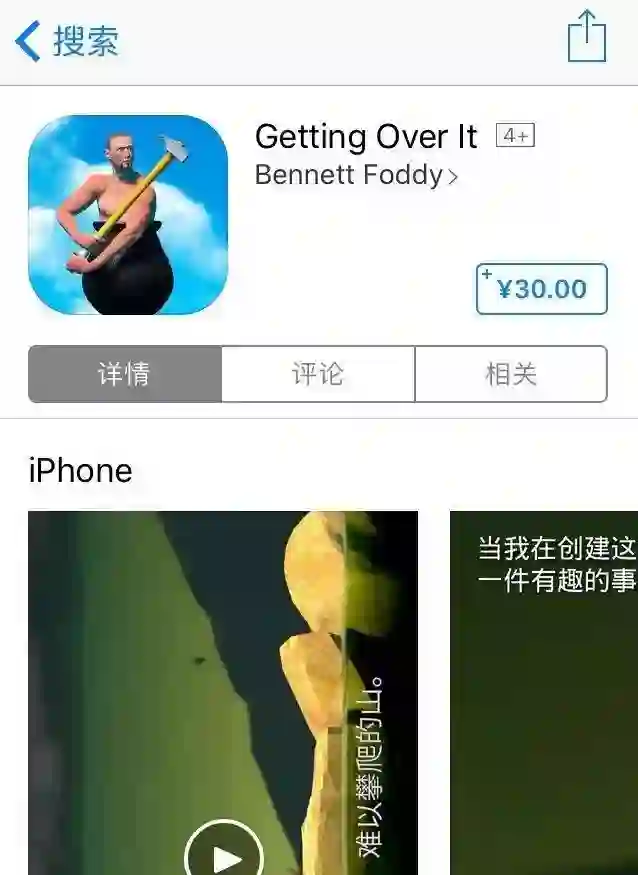Switch to the 评论 tab
Screen dimensions: 638x875
click(x=318, y=374)
